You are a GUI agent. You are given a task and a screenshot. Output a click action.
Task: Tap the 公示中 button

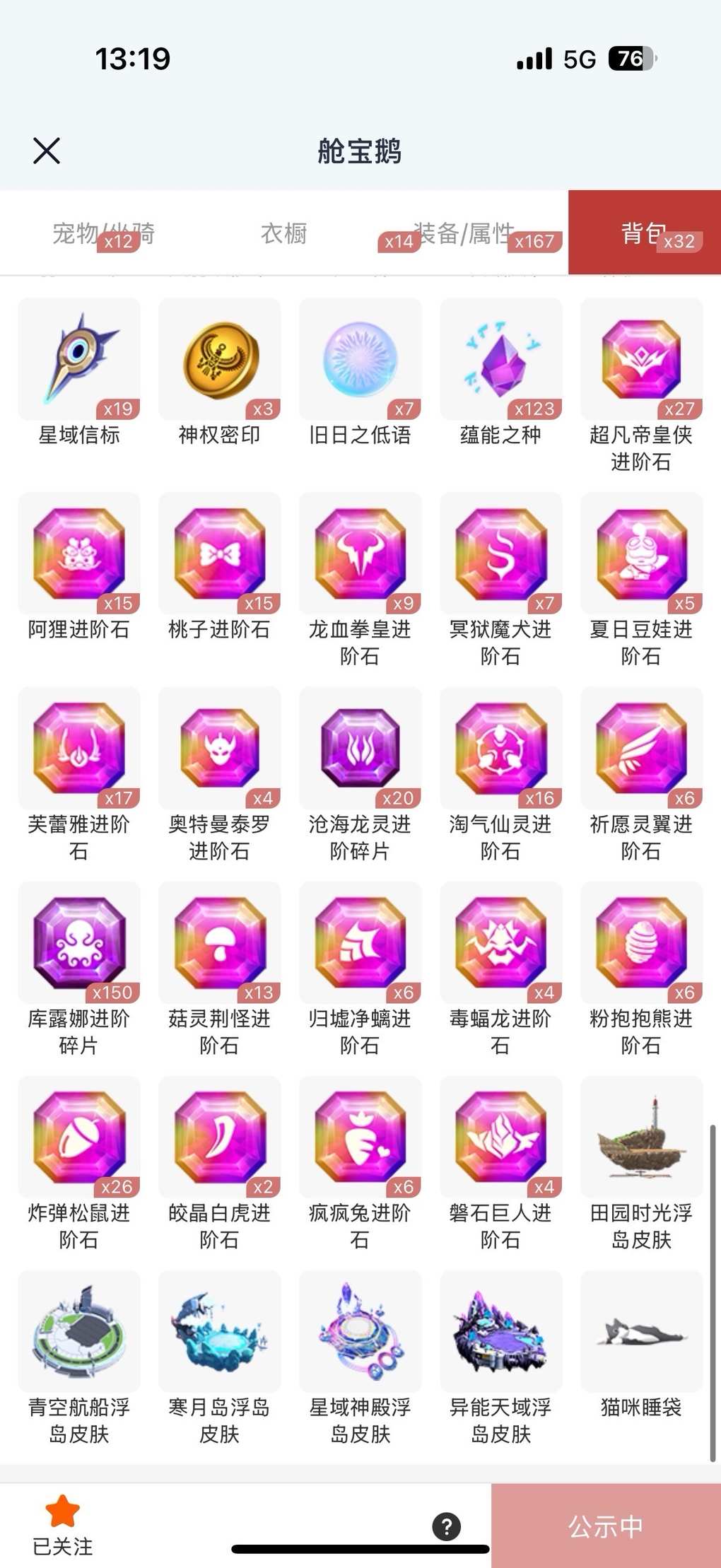click(606, 1526)
